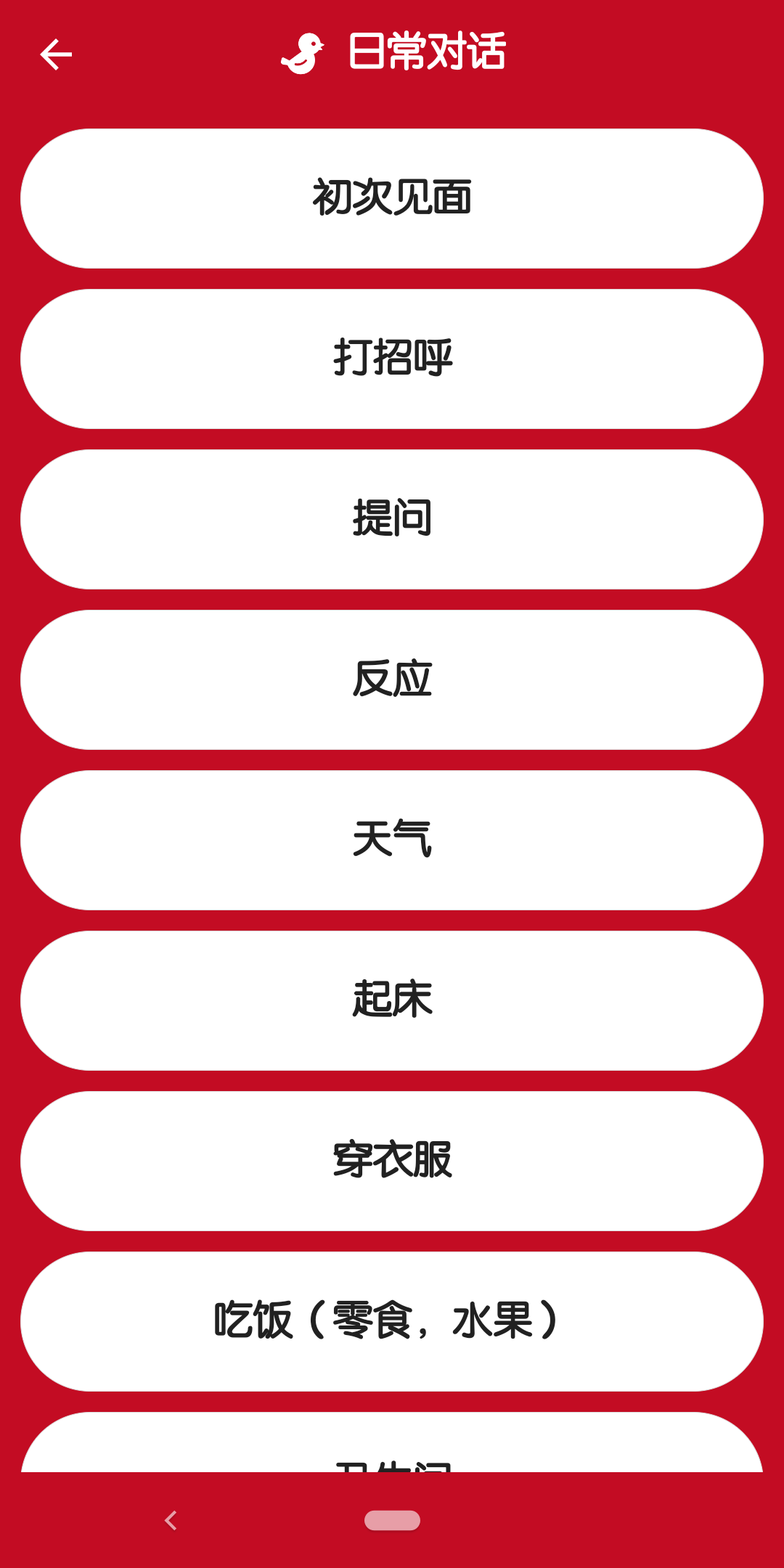Image resolution: width=784 pixels, height=1568 pixels.
Task: Open the 打招呼 dialogue topic
Action: [x=392, y=359]
